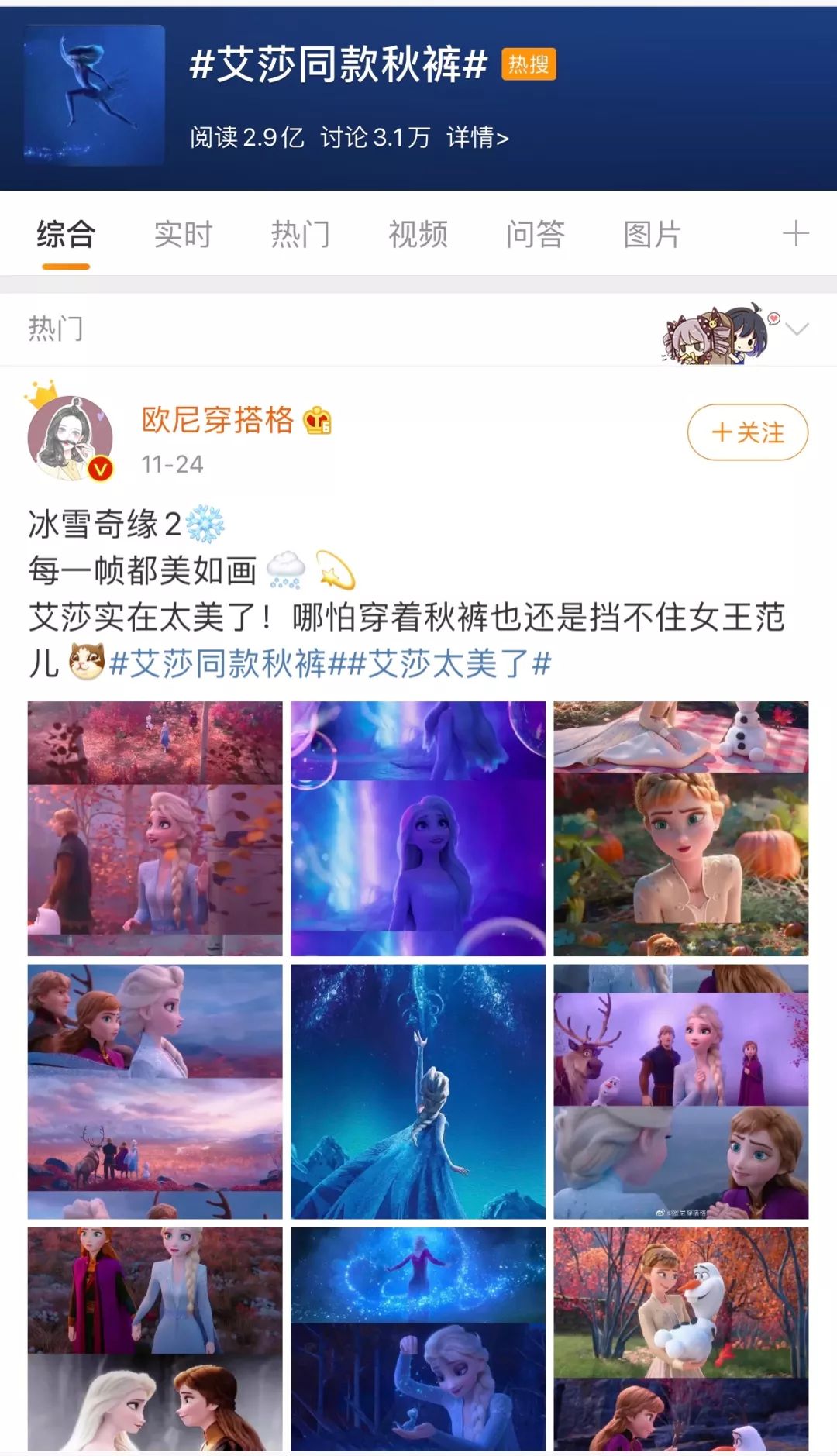Open the topic cover image
Image resolution: width=837 pixels, height=1456 pixels.
95,95
